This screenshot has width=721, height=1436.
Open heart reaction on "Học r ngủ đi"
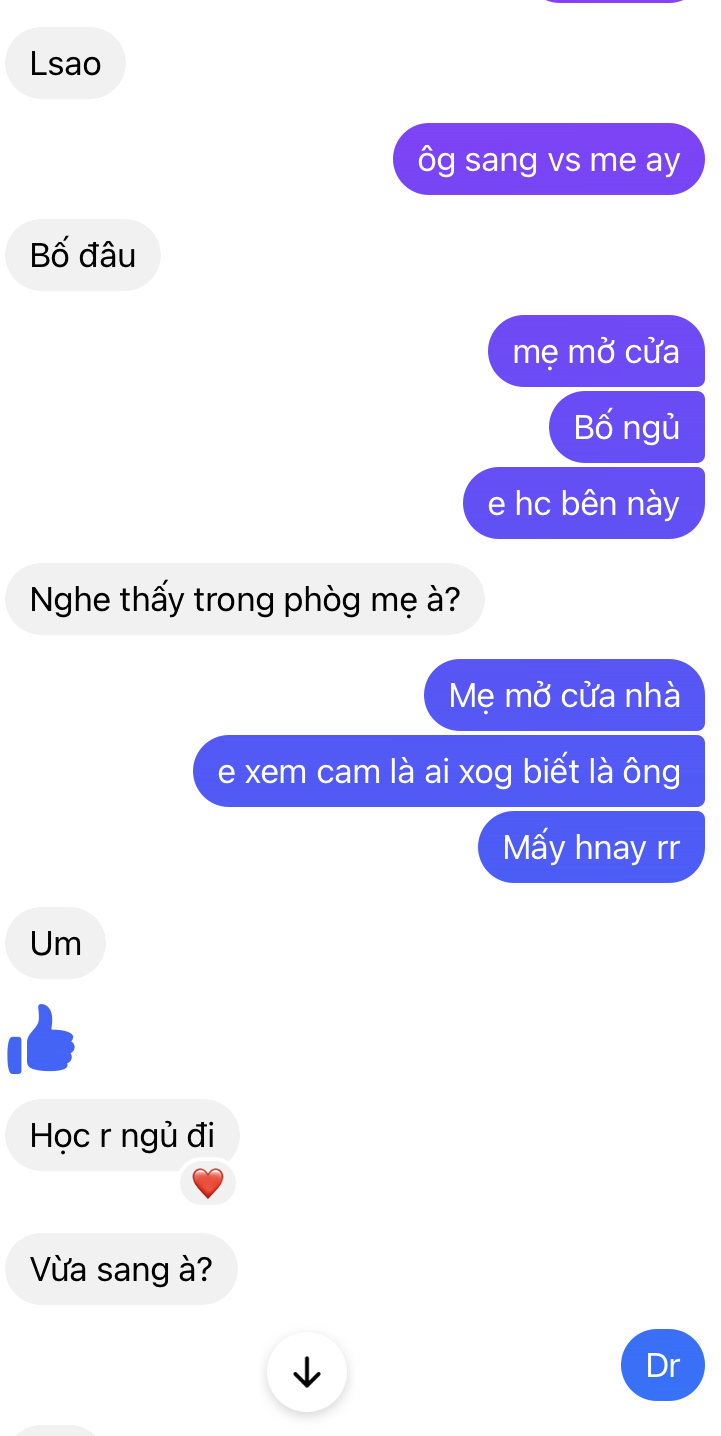207,1184
